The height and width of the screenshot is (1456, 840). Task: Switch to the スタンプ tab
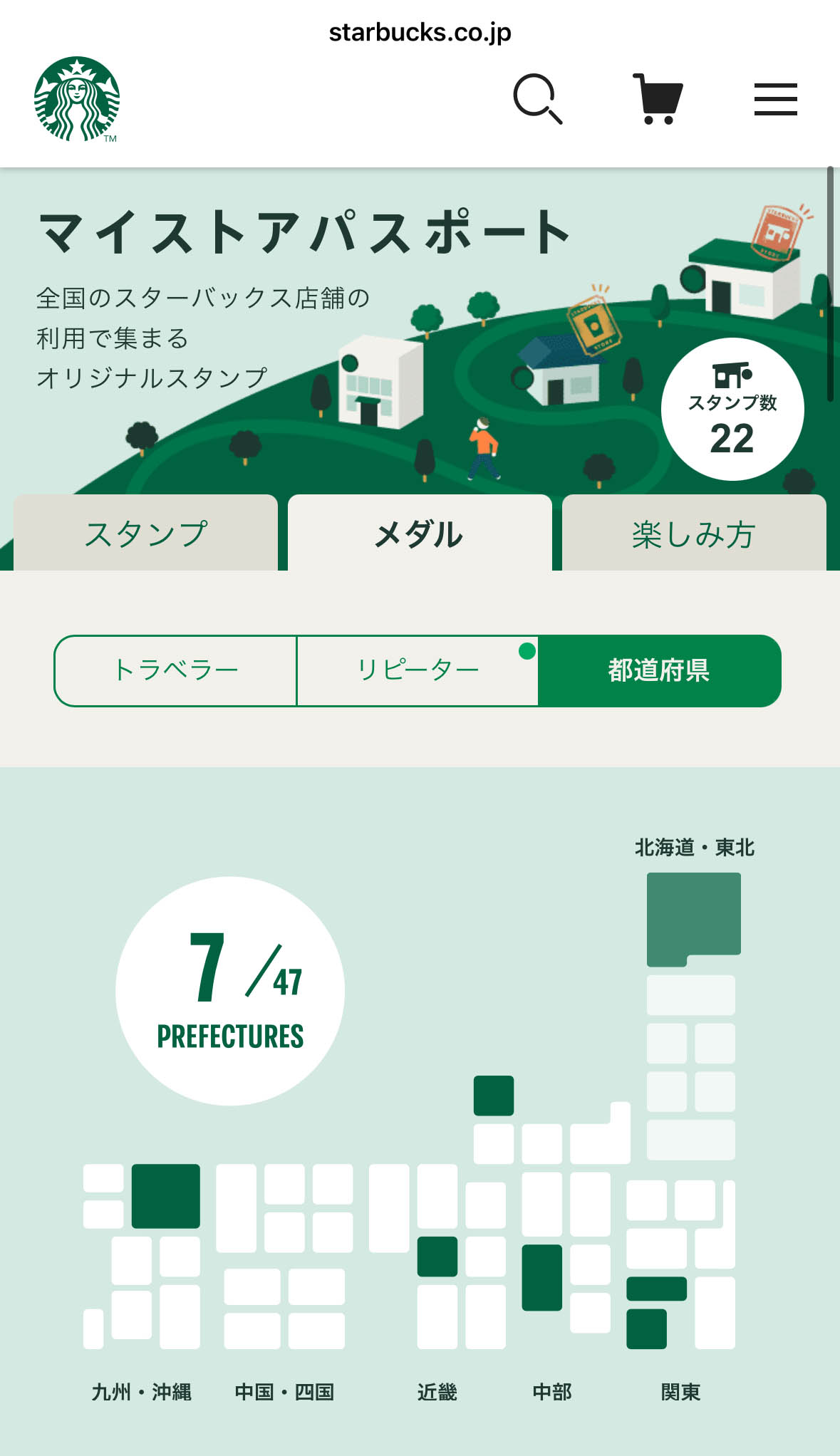coord(146,534)
